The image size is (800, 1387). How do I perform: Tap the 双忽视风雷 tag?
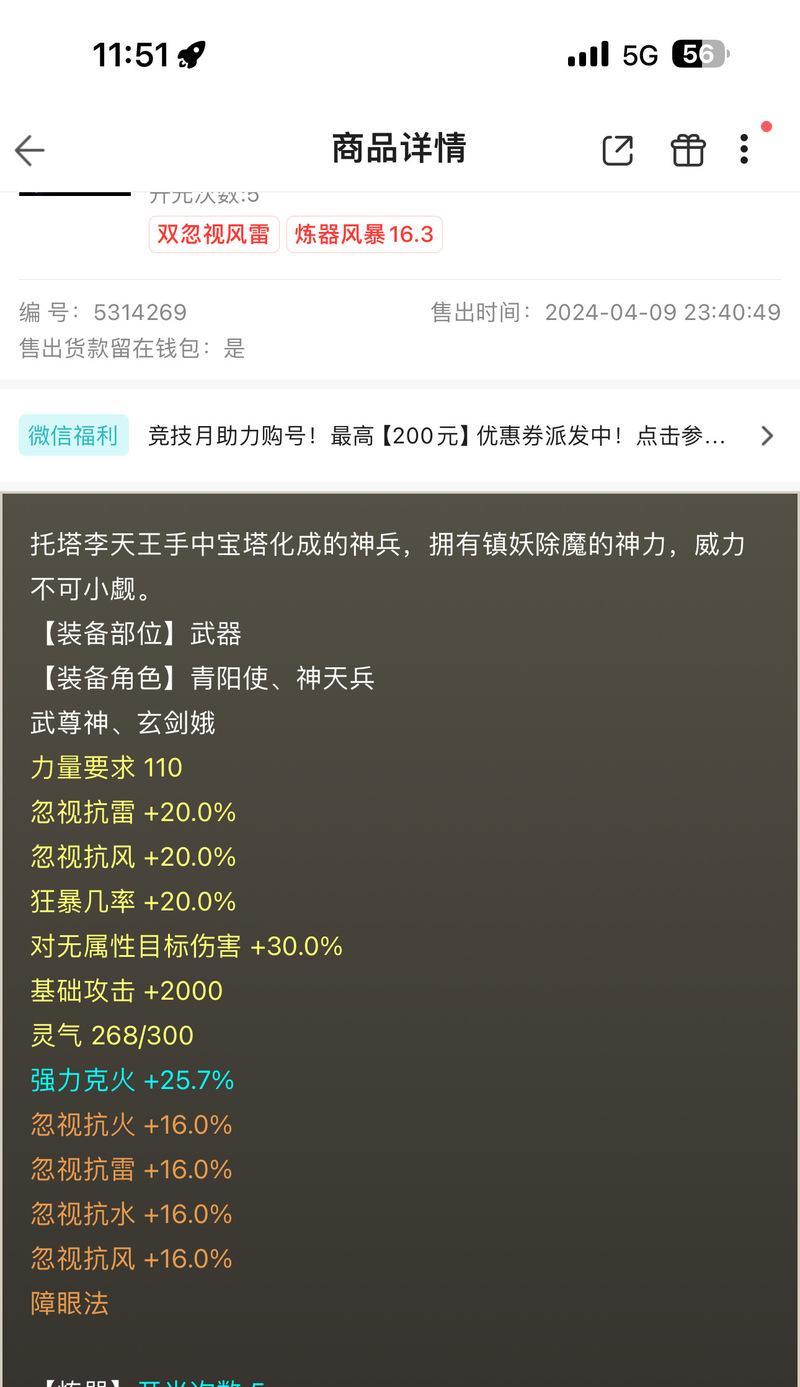click(x=214, y=234)
